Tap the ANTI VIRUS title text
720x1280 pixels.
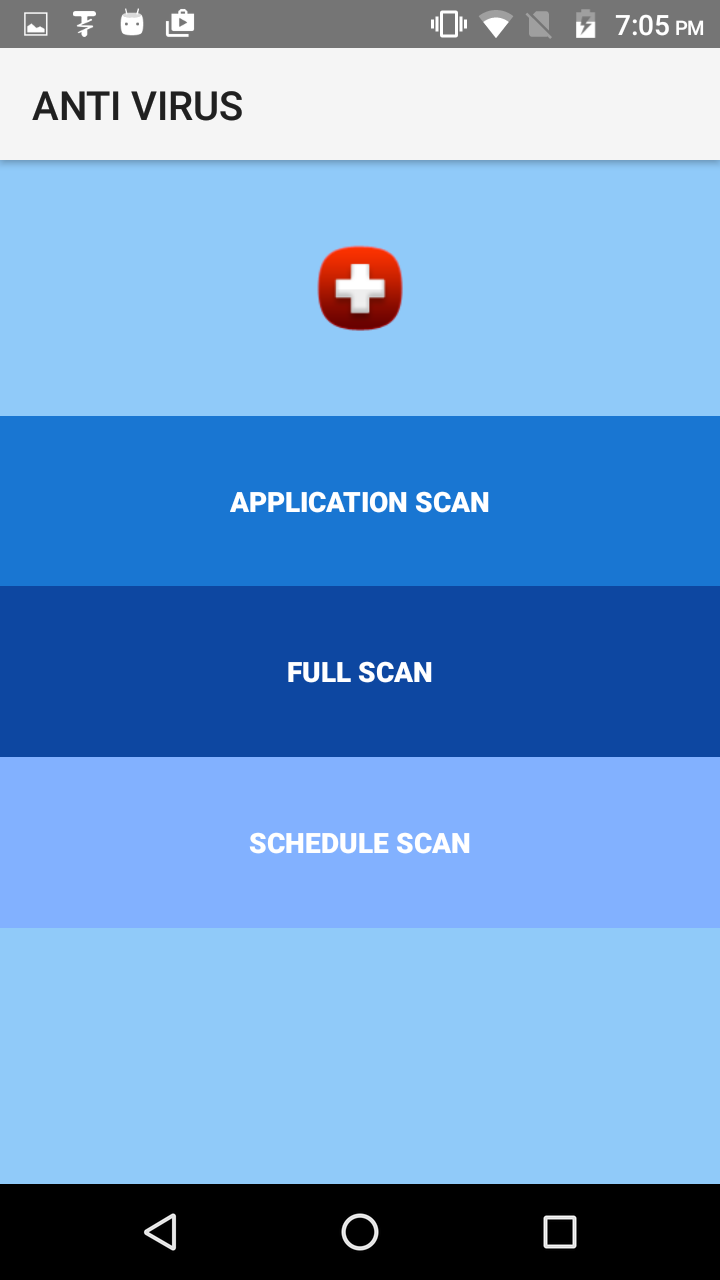click(x=138, y=104)
